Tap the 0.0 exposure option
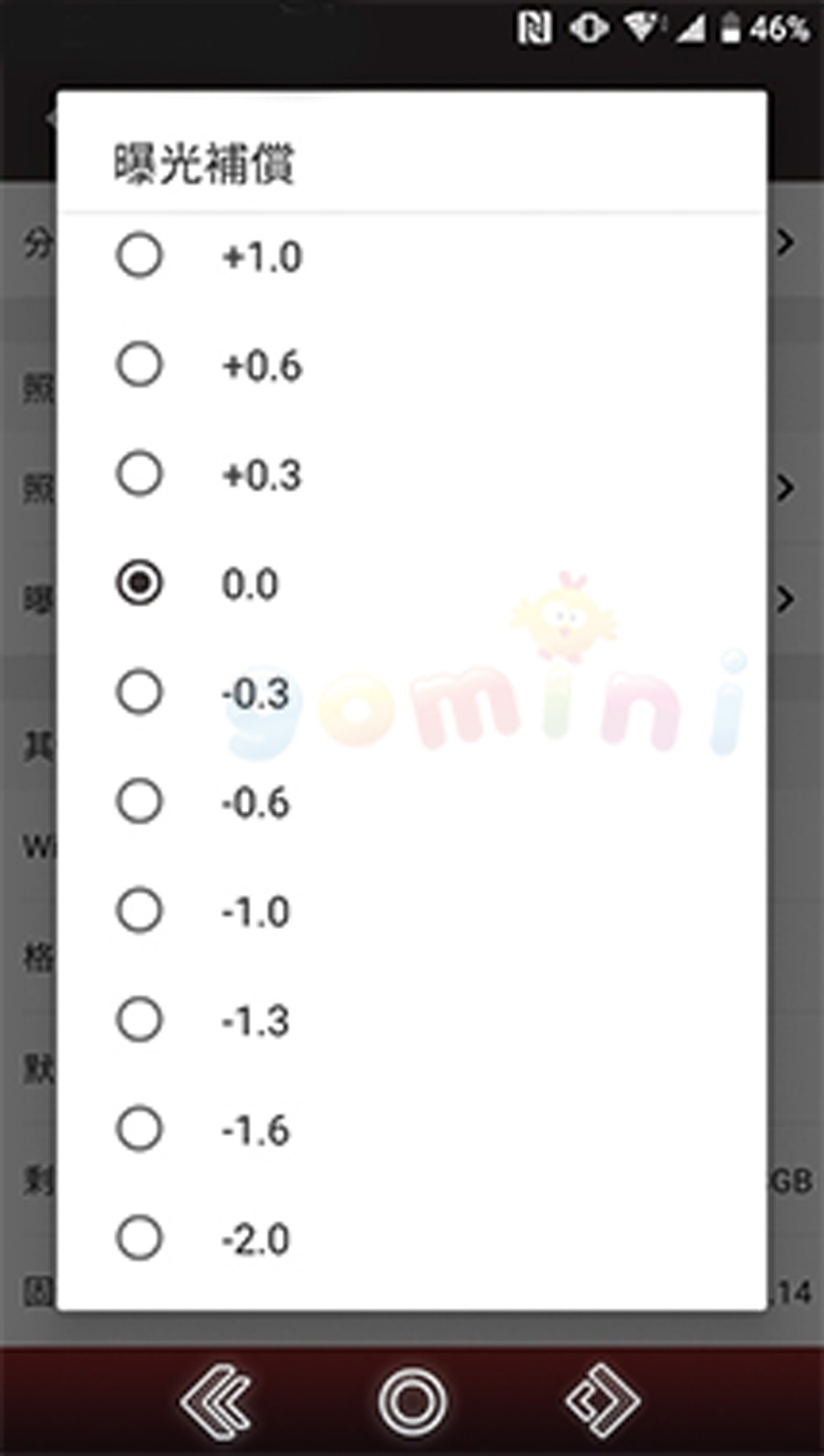This screenshot has height=1456, width=824. pyautogui.click(x=140, y=583)
